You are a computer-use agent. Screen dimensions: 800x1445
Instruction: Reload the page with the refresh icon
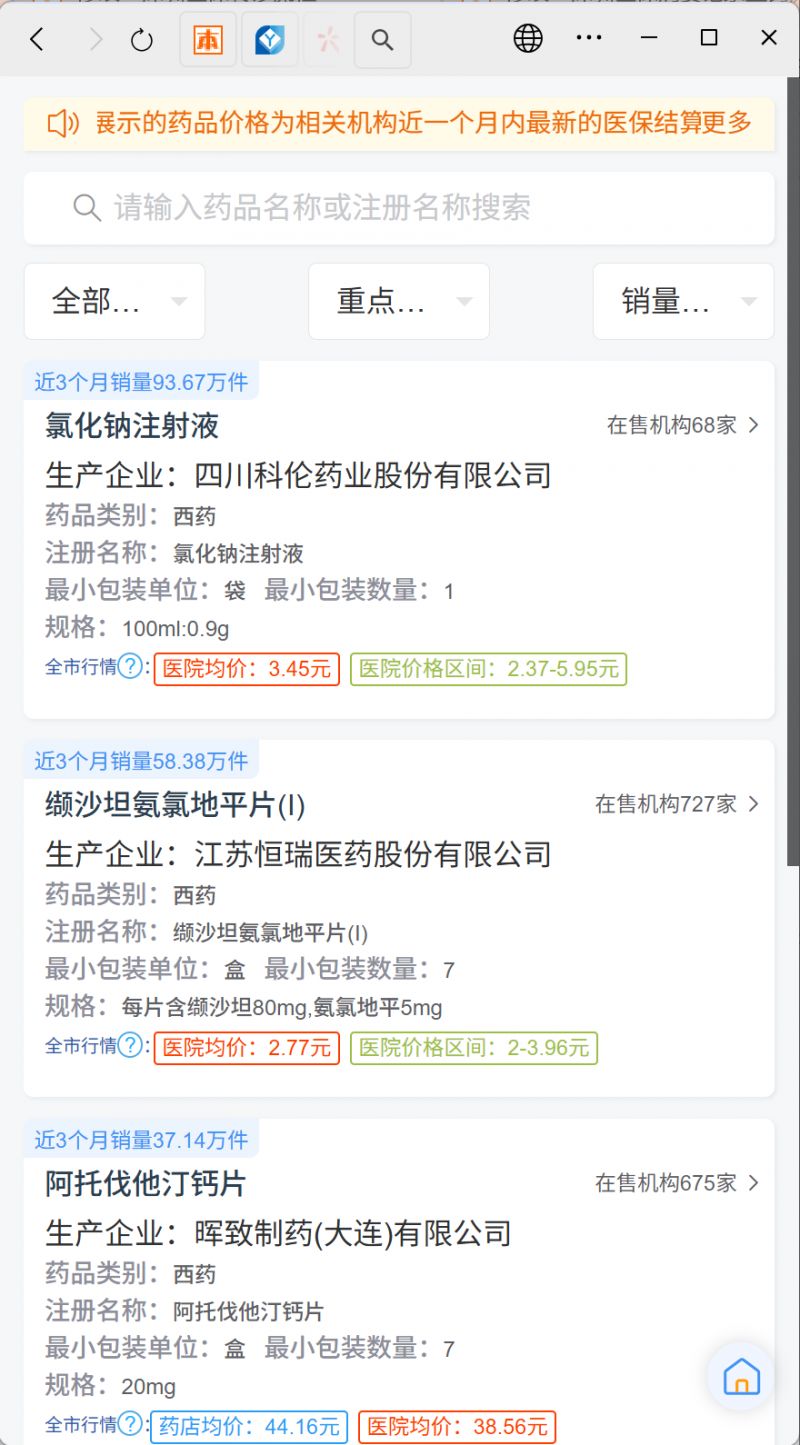click(x=142, y=39)
